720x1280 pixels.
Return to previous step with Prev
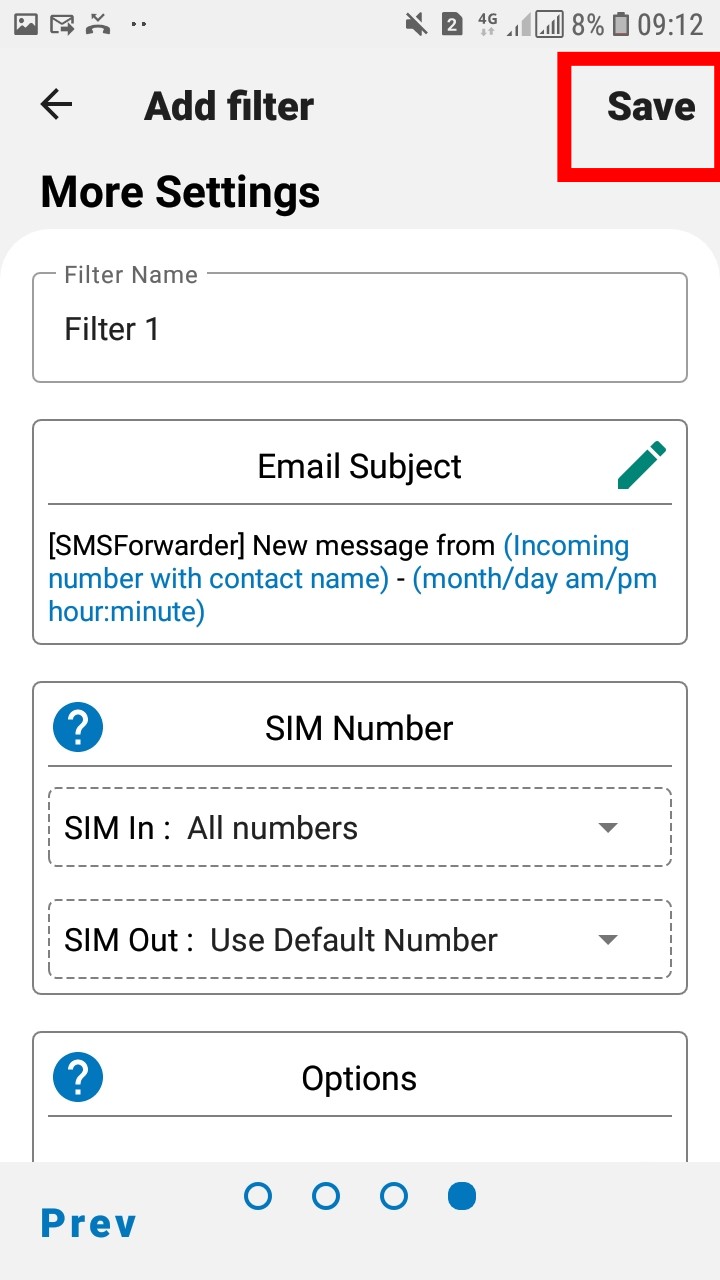(x=88, y=1223)
